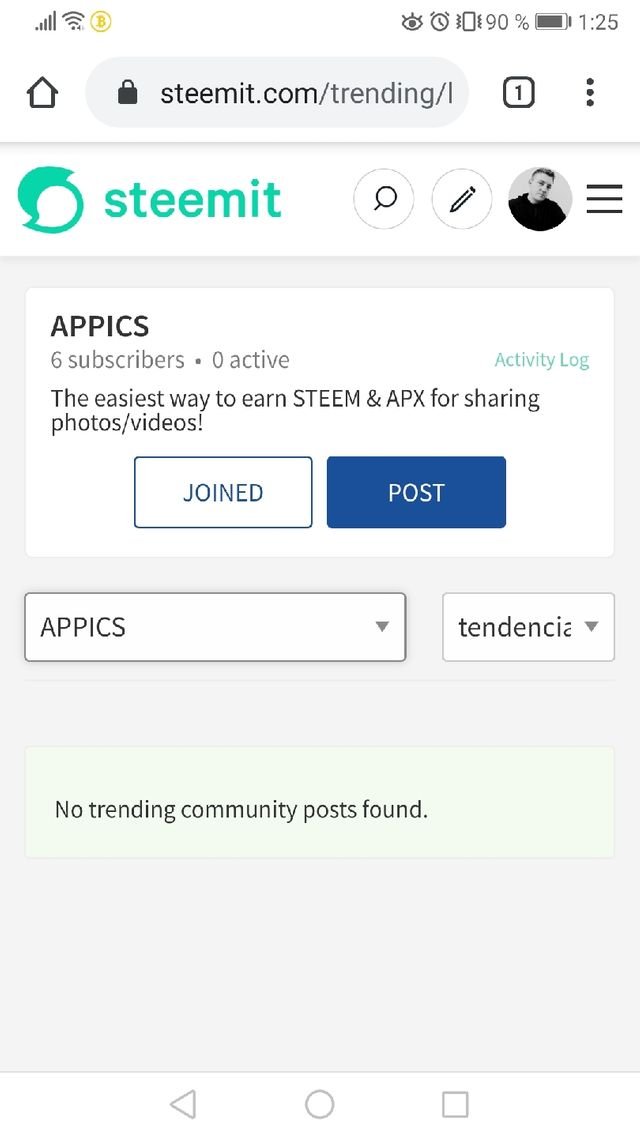Open the Steemit hamburger menu
This screenshot has height=1138, width=640.
(604, 199)
